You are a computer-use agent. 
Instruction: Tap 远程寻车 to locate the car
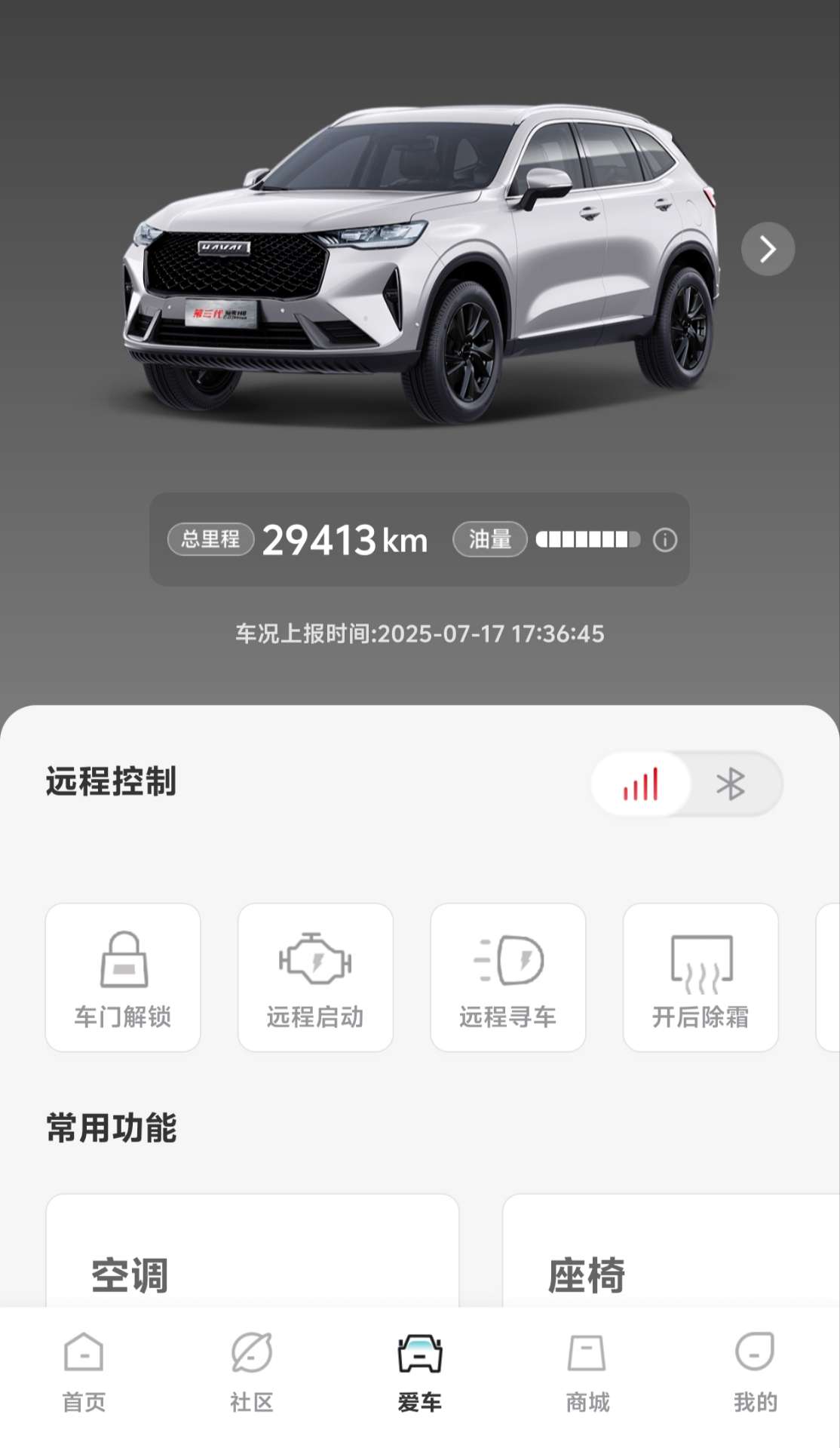[x=508, y=977]
